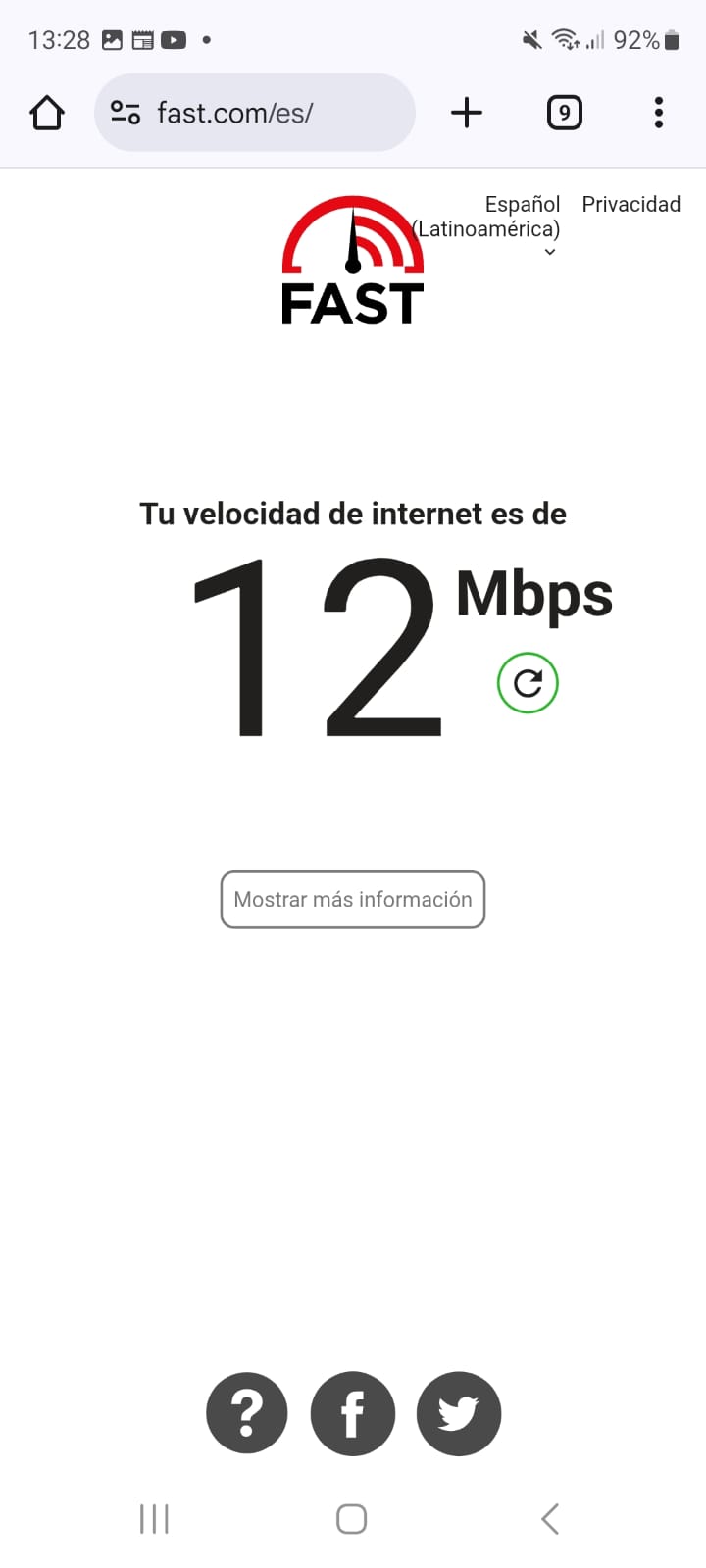
Task: Open the help question mark icon
Action: click(247, 1413)
